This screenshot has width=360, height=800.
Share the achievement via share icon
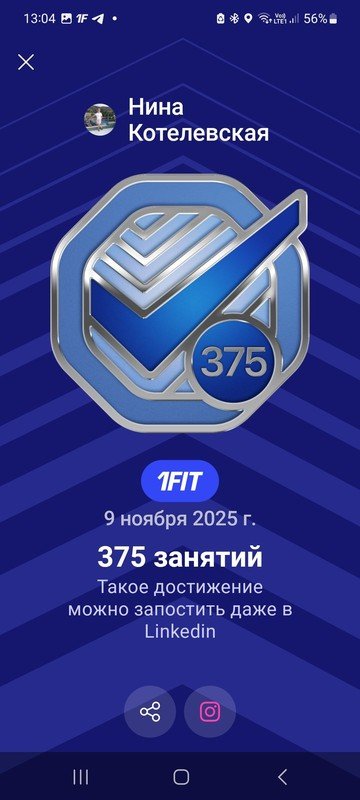pos(150,712)
